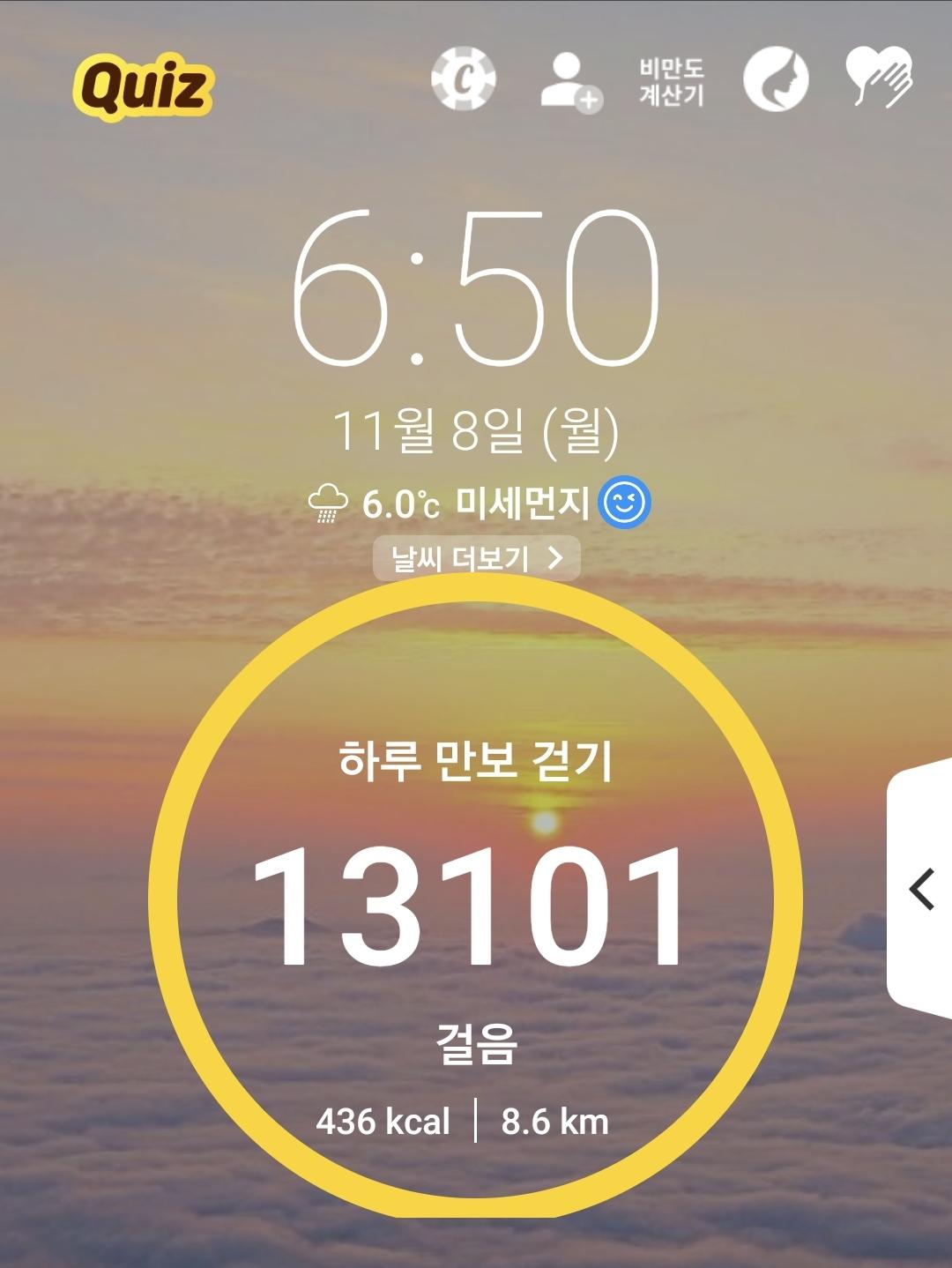Tap the heart with hand icon

click(879, 78)
